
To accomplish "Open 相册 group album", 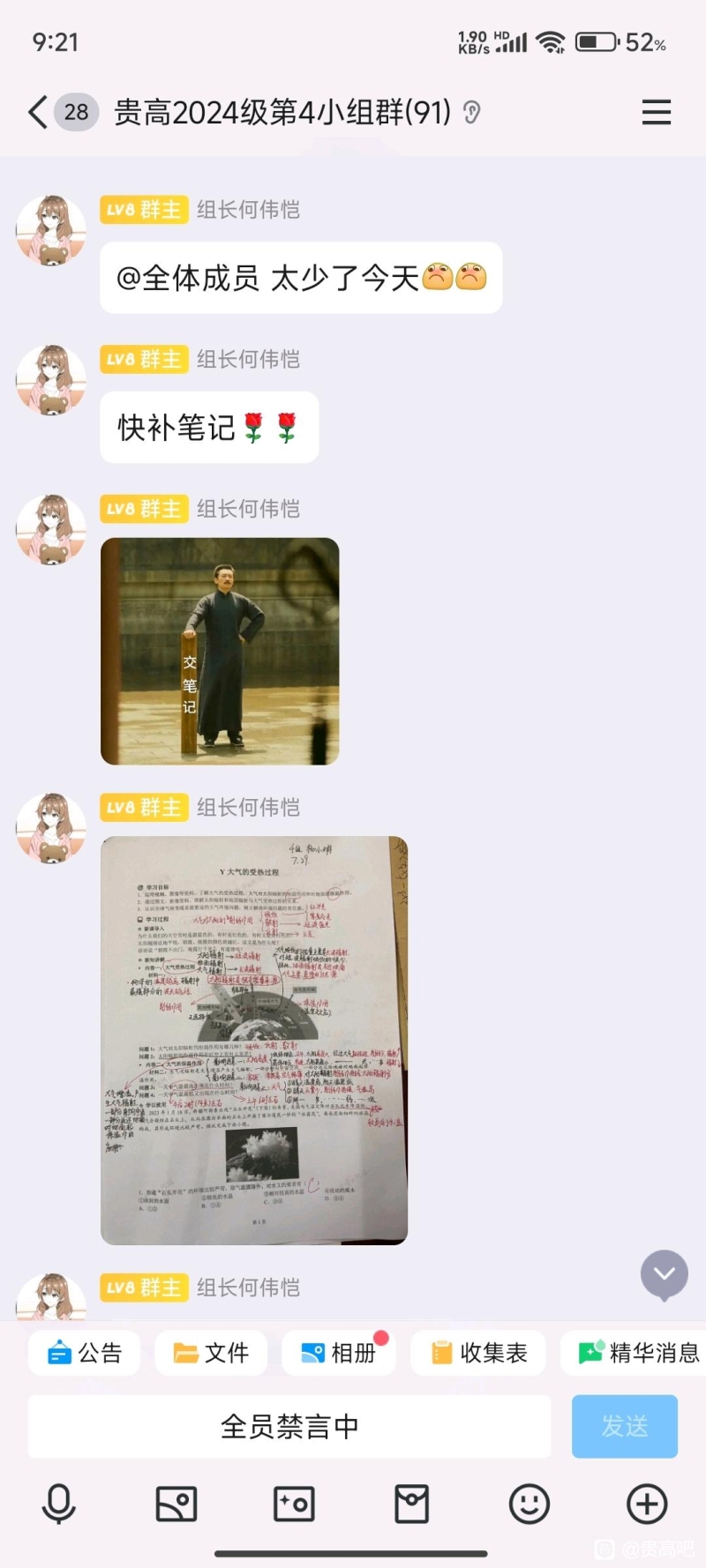I will click(x=339, y=1353).
